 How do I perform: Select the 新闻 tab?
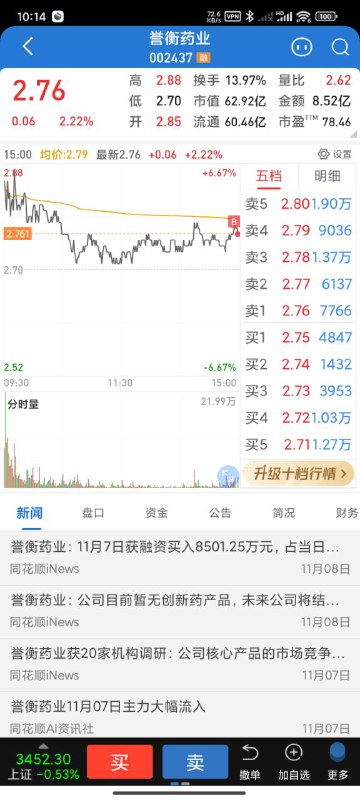[x=29, y=513]
